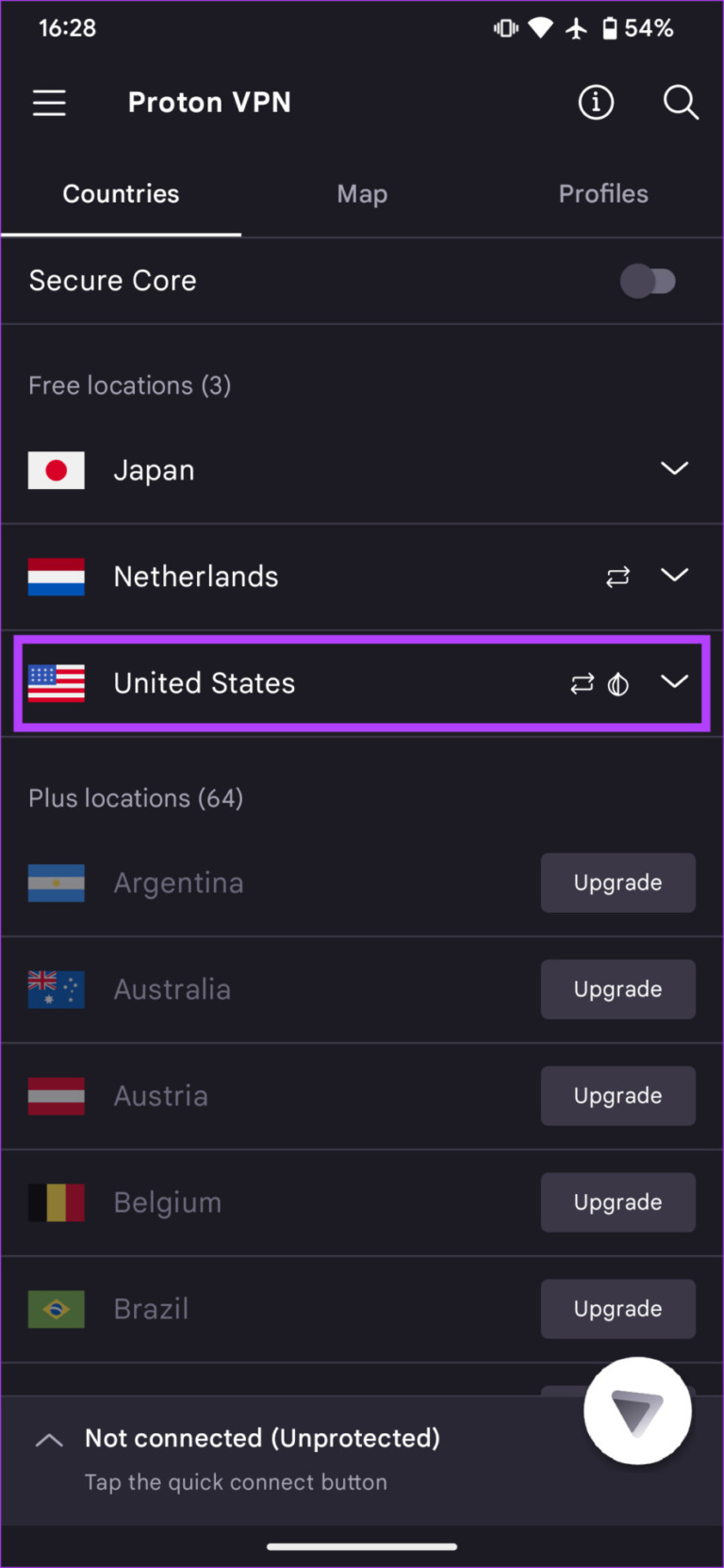The width and height of the screenshot is (724, 1568).
Task: Enable the Secure Core toggle
Action: [x=650, y=280]
